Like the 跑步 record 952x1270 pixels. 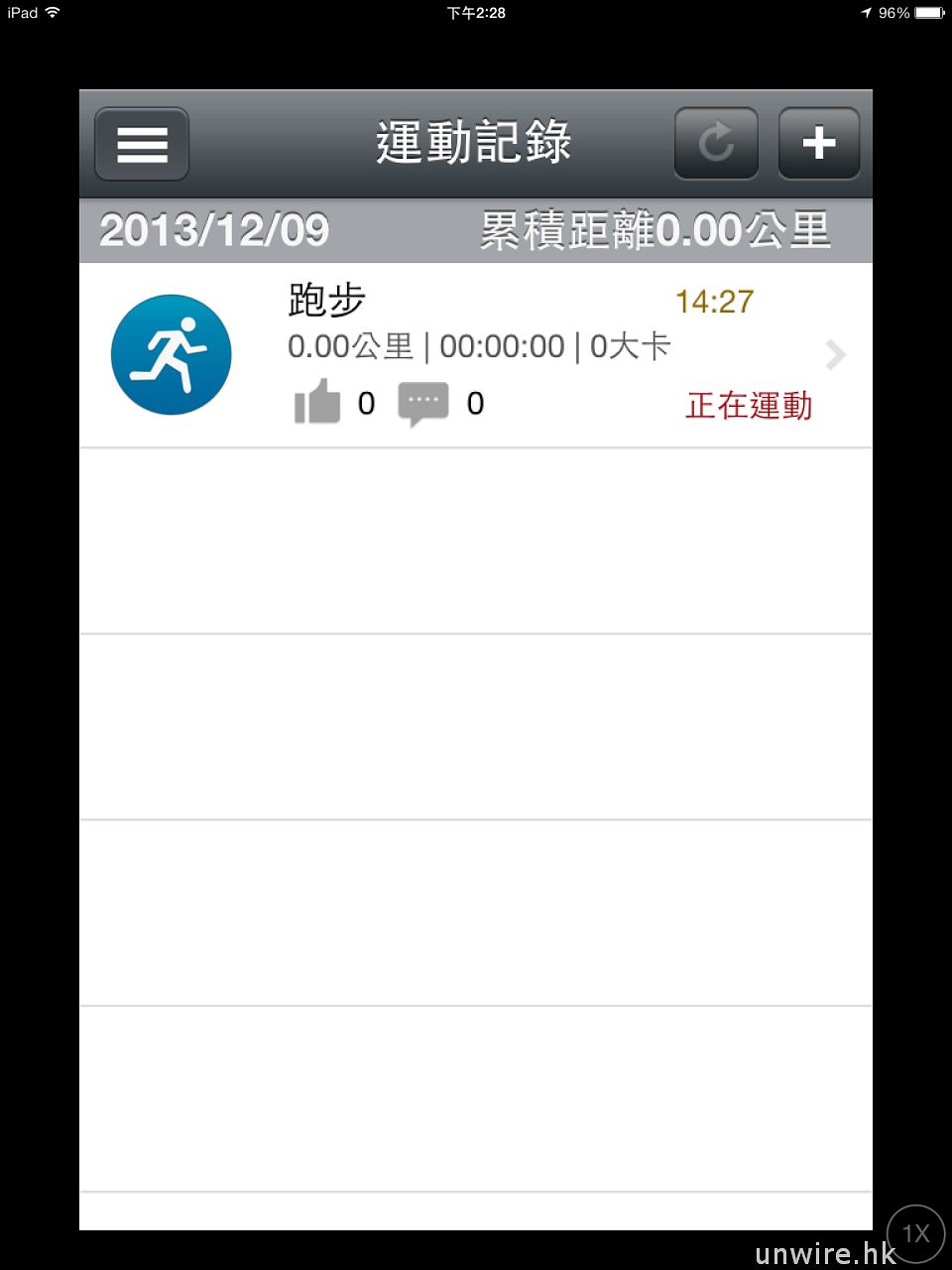tap(317, 404)
